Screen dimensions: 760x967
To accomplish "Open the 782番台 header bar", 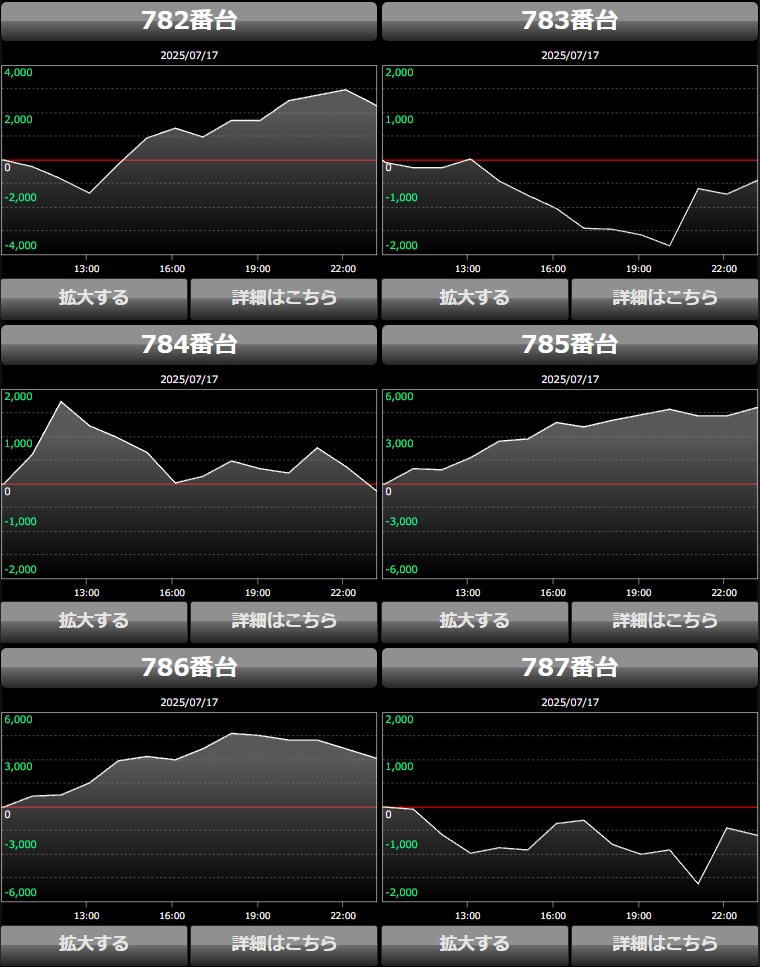I will coord(189,21).
